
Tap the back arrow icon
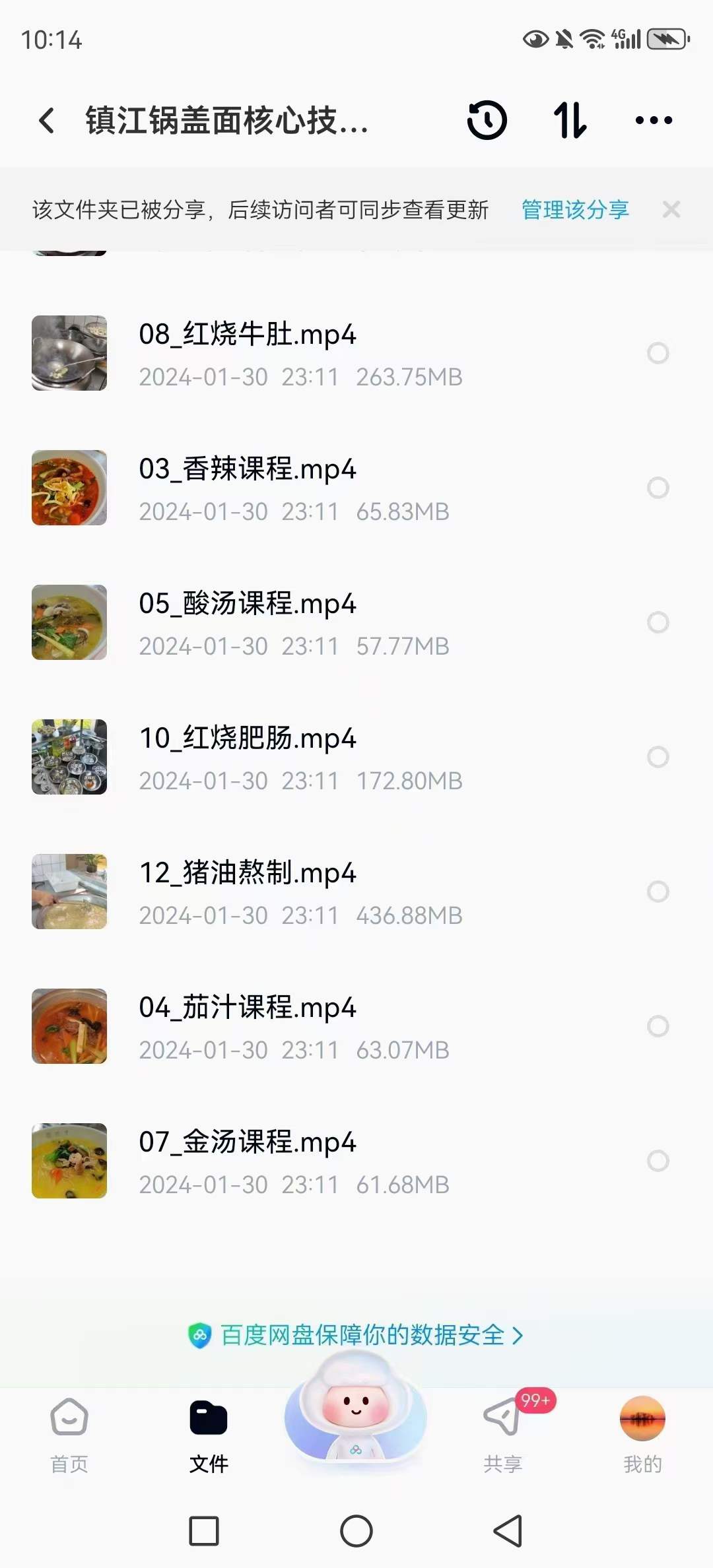tap(46, 121)
